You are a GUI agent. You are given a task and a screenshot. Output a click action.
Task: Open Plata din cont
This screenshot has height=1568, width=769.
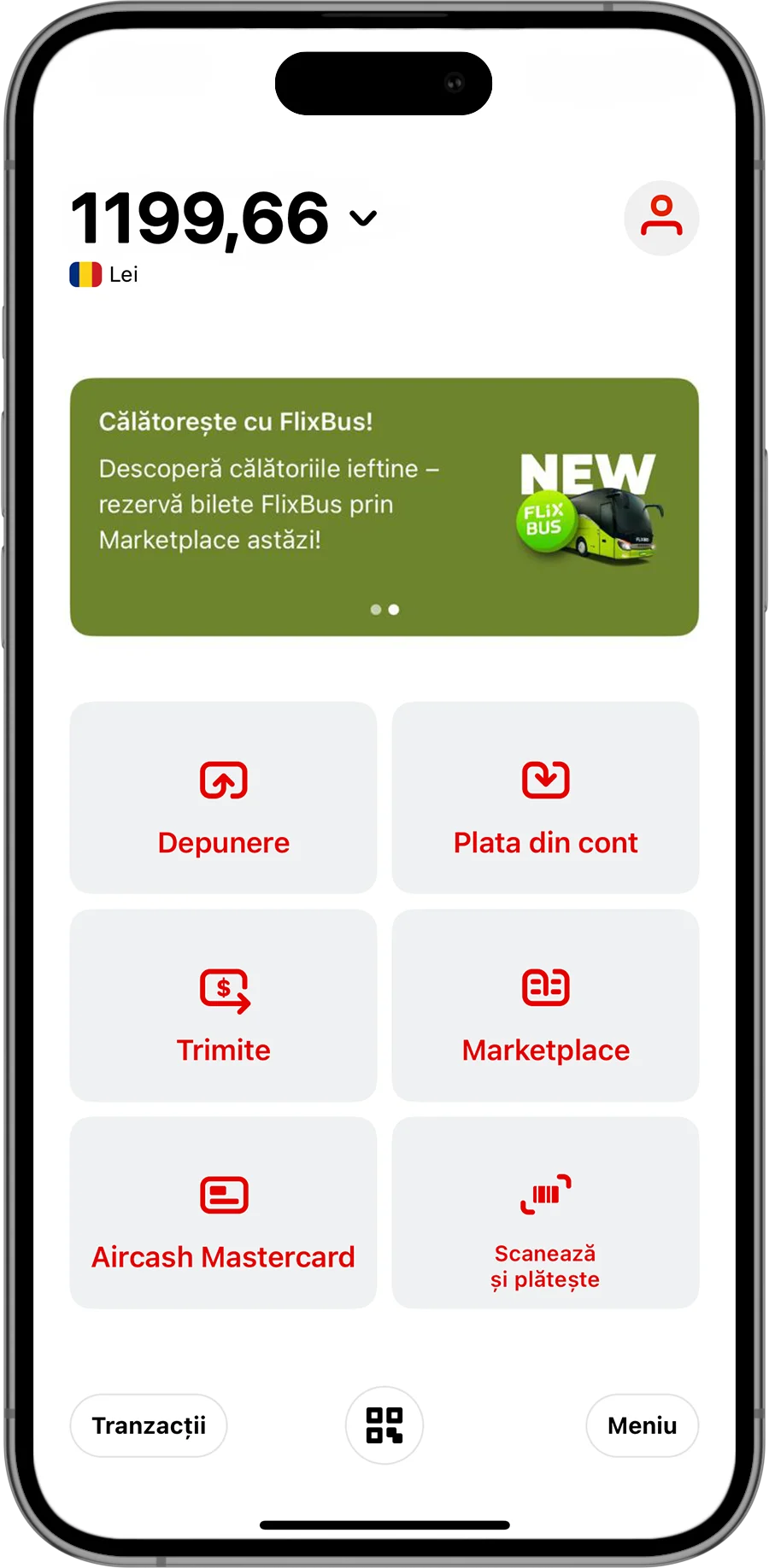point(545,798)
